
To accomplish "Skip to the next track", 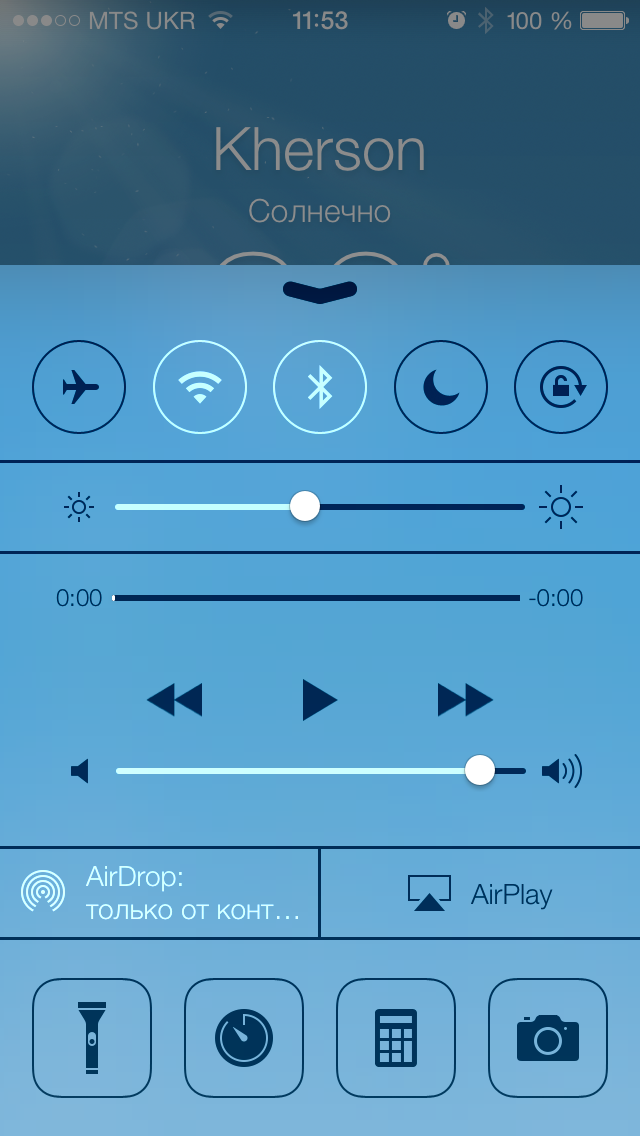I will coord(465,701).
